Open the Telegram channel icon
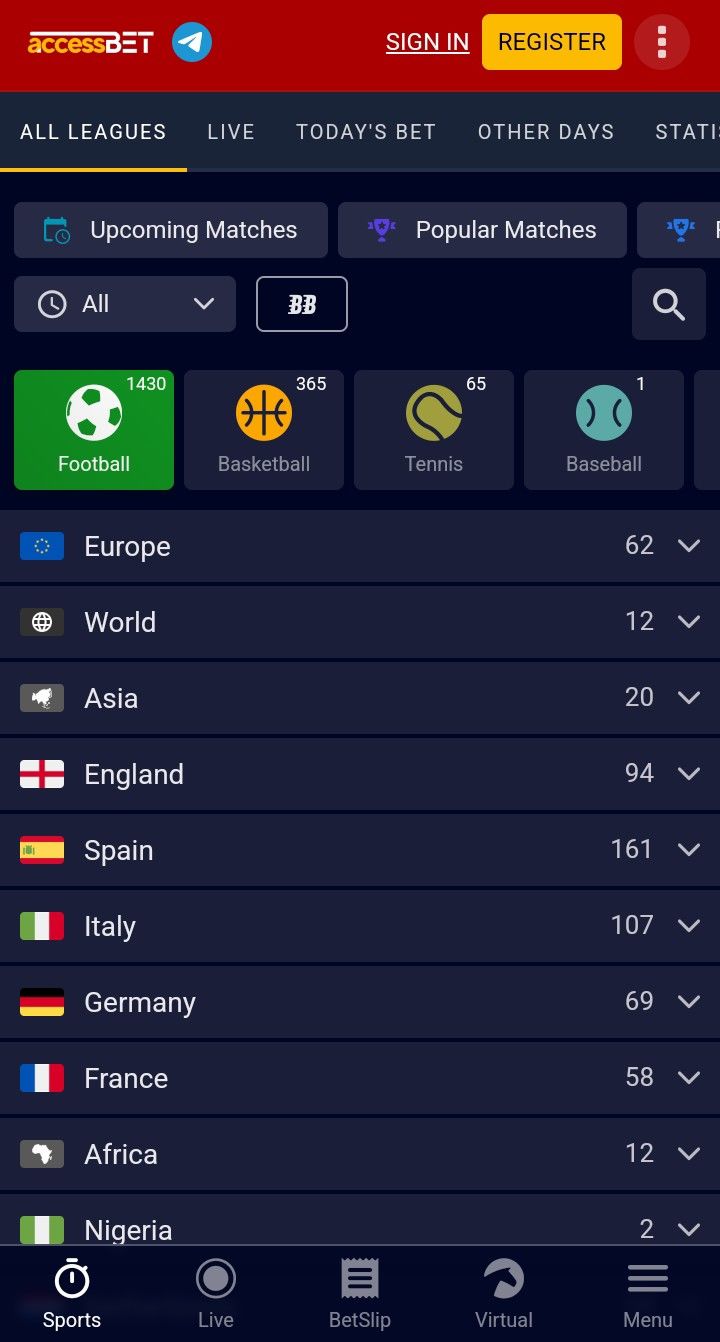This screenshot has height=1342, width=720. pos(192,43)
